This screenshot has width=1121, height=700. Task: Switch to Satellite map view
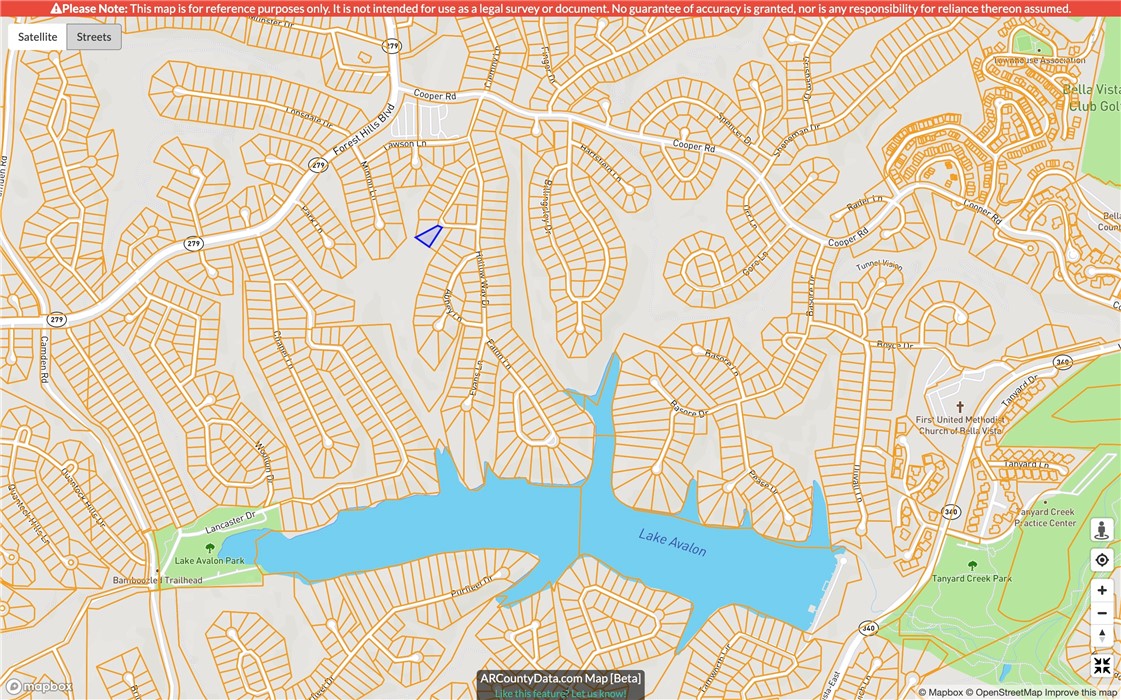point(38,37)
